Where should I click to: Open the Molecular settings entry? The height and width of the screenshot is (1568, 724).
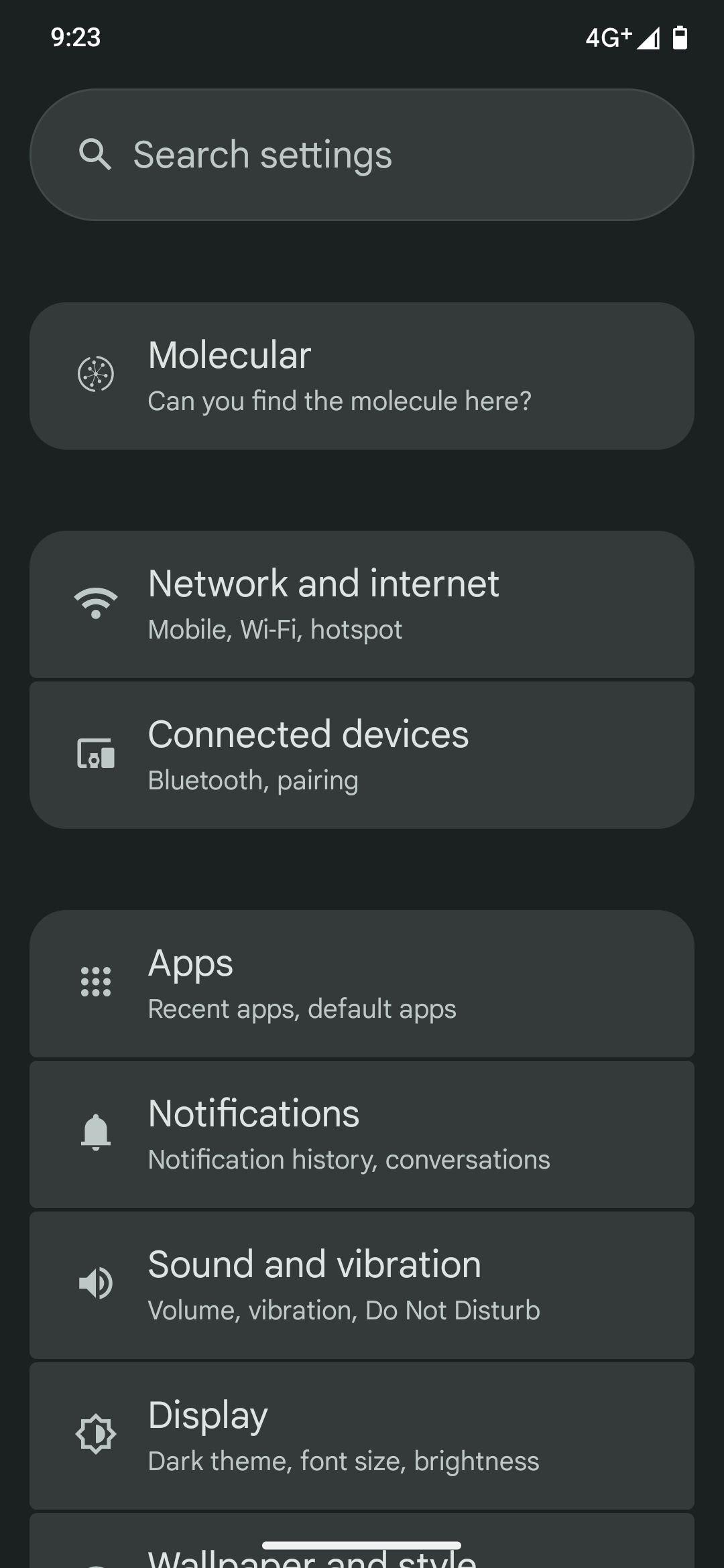pos(362,376)
